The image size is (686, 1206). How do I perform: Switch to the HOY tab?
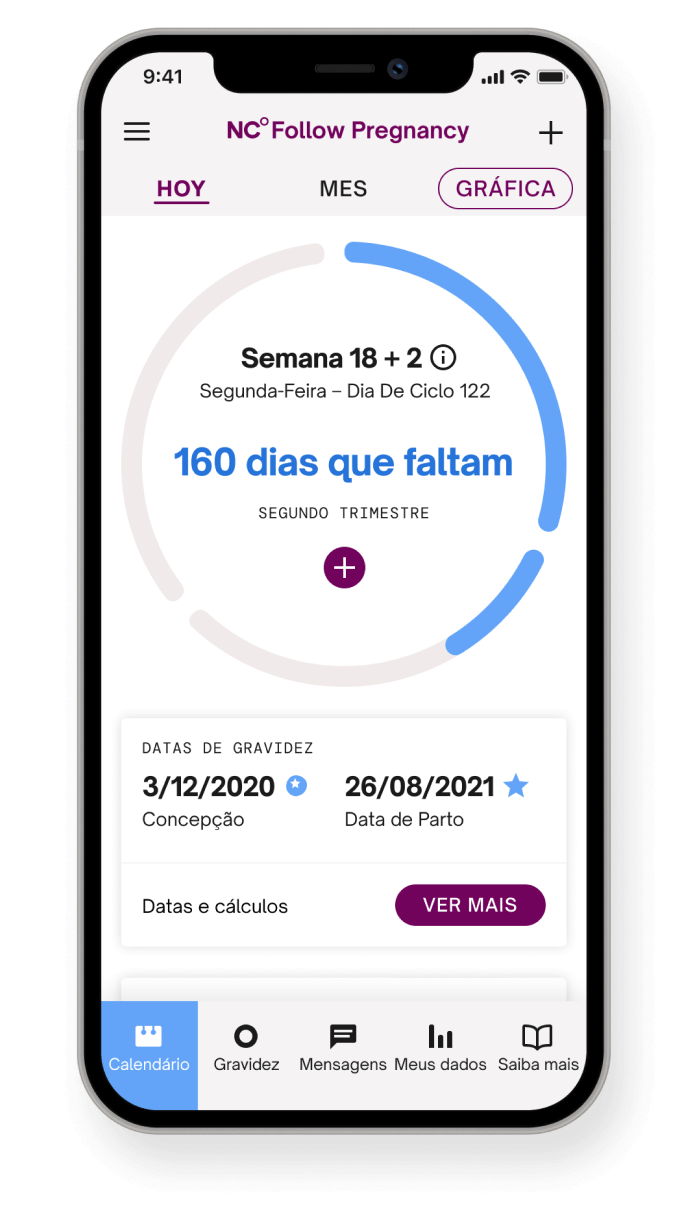[181, 189]
